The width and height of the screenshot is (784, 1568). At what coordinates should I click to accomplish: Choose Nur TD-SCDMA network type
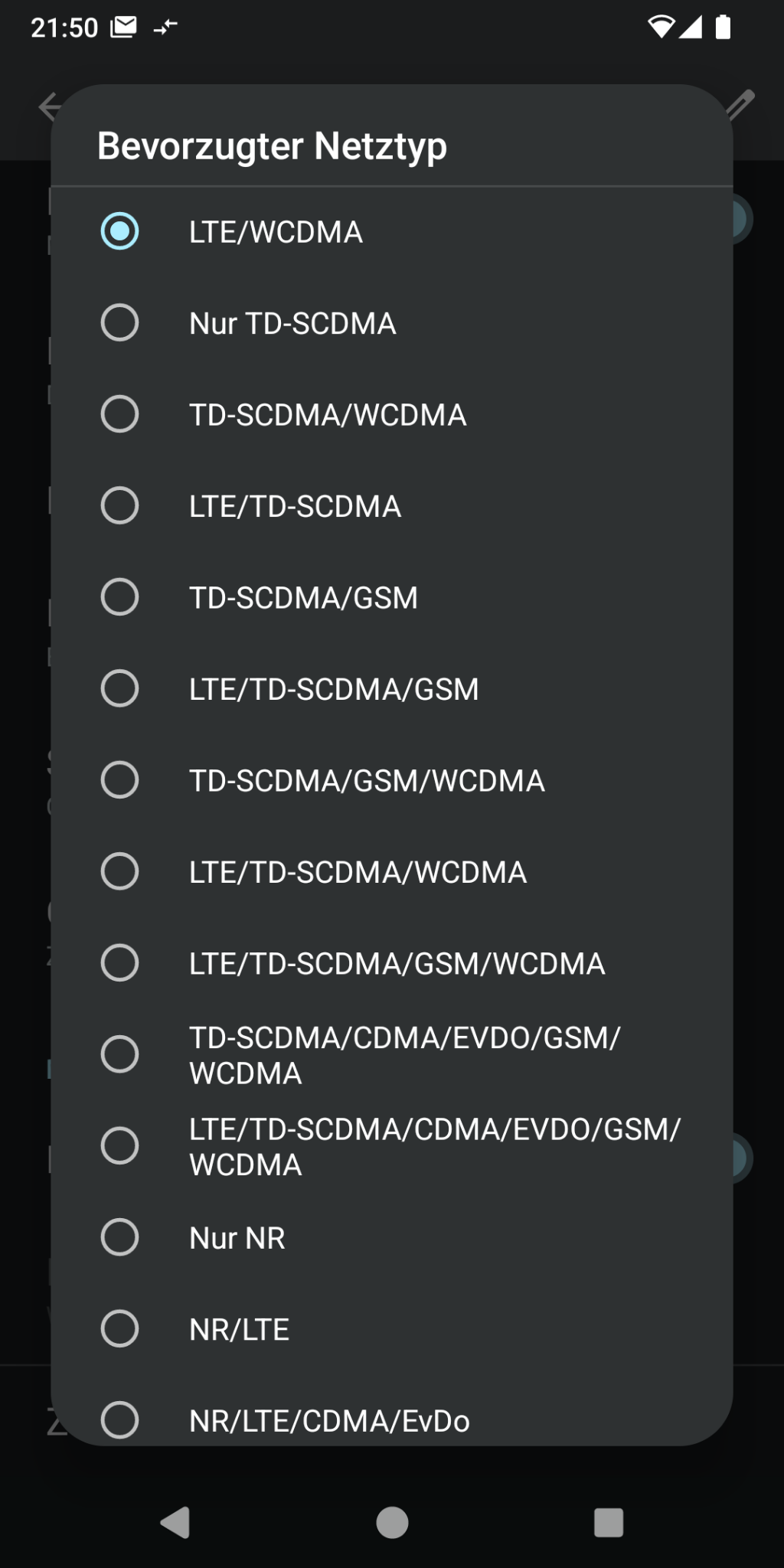pos(392,323)
